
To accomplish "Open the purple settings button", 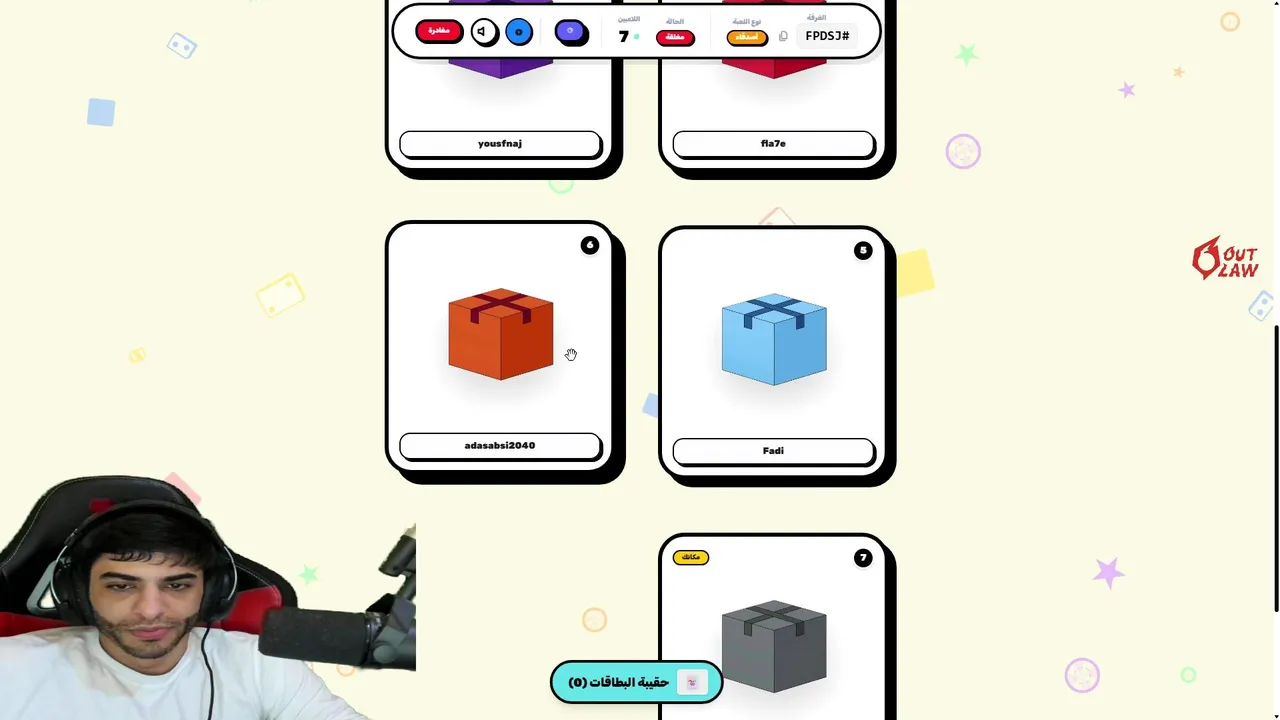I will tap(570, 32).
